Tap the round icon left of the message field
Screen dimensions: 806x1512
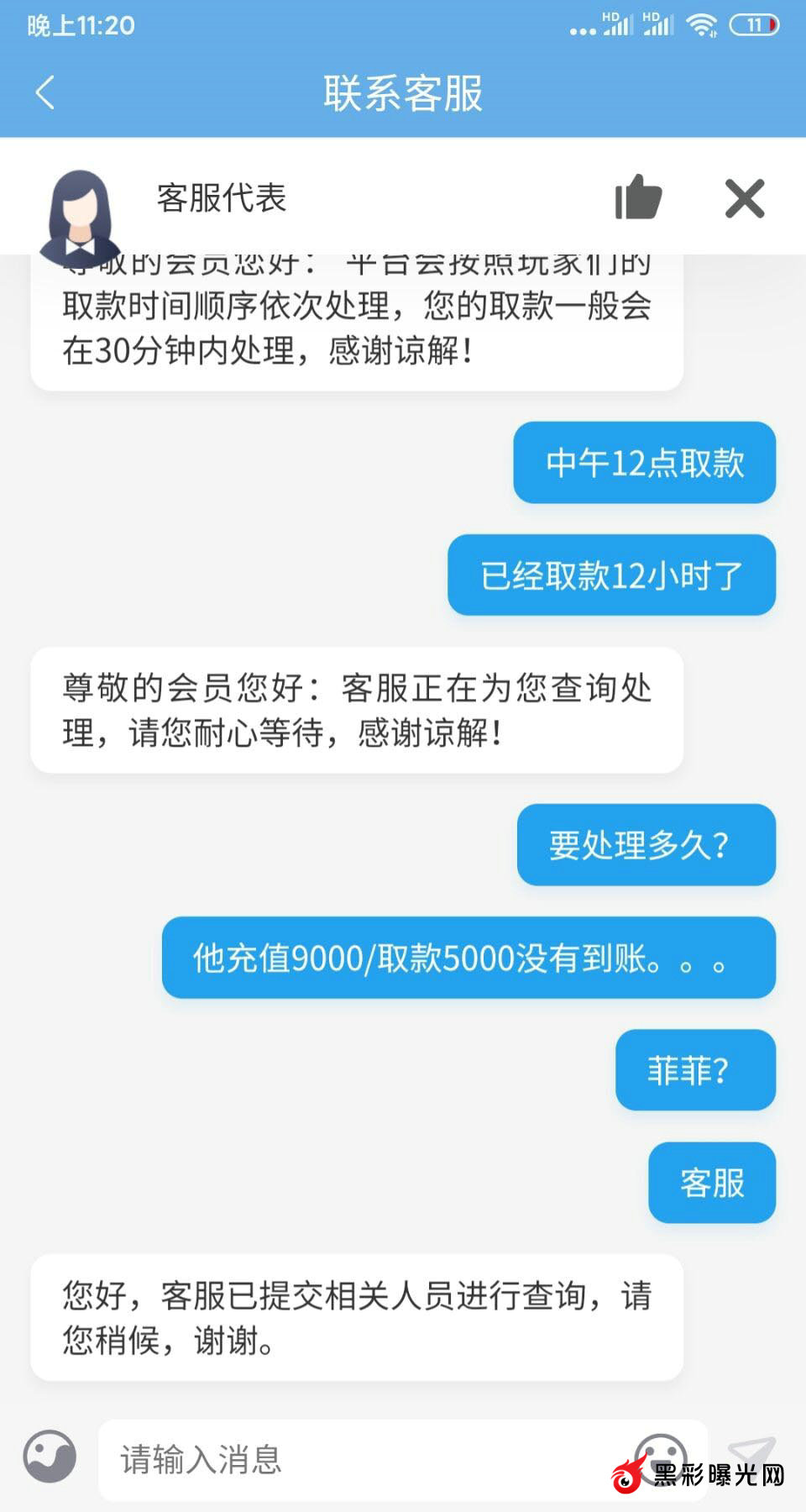(x=50, y=1457)
